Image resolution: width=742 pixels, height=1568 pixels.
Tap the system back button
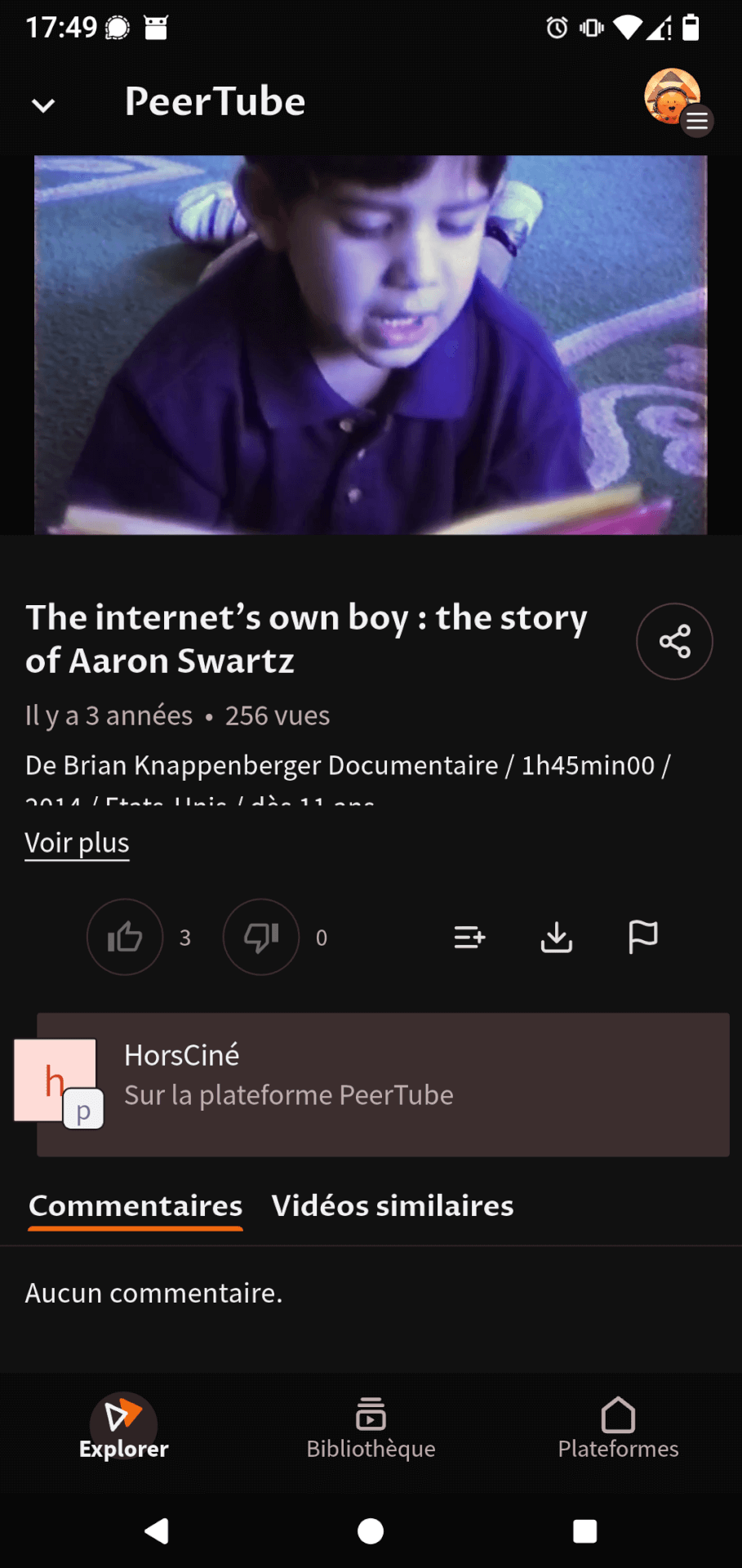[156, 1531]
